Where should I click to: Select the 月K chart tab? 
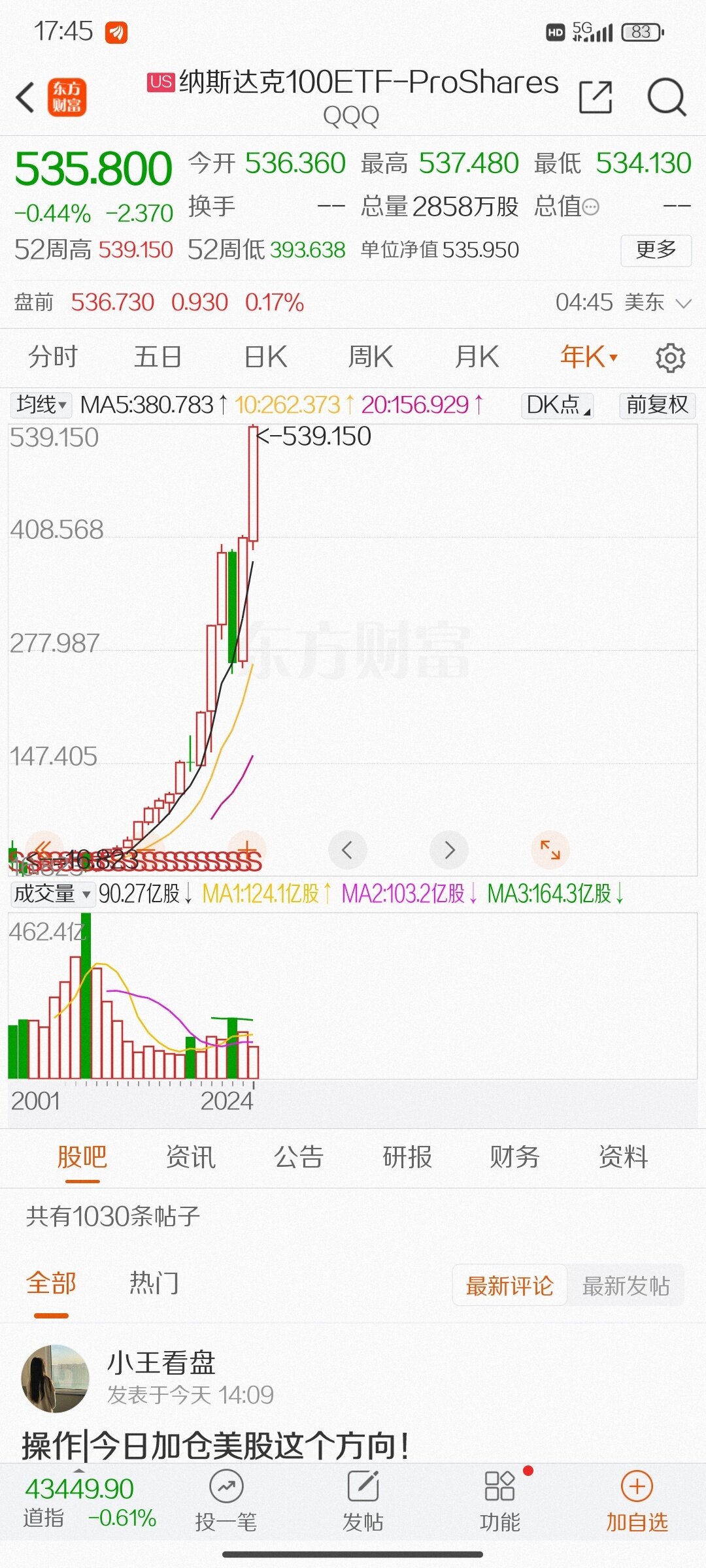point(477,357)
